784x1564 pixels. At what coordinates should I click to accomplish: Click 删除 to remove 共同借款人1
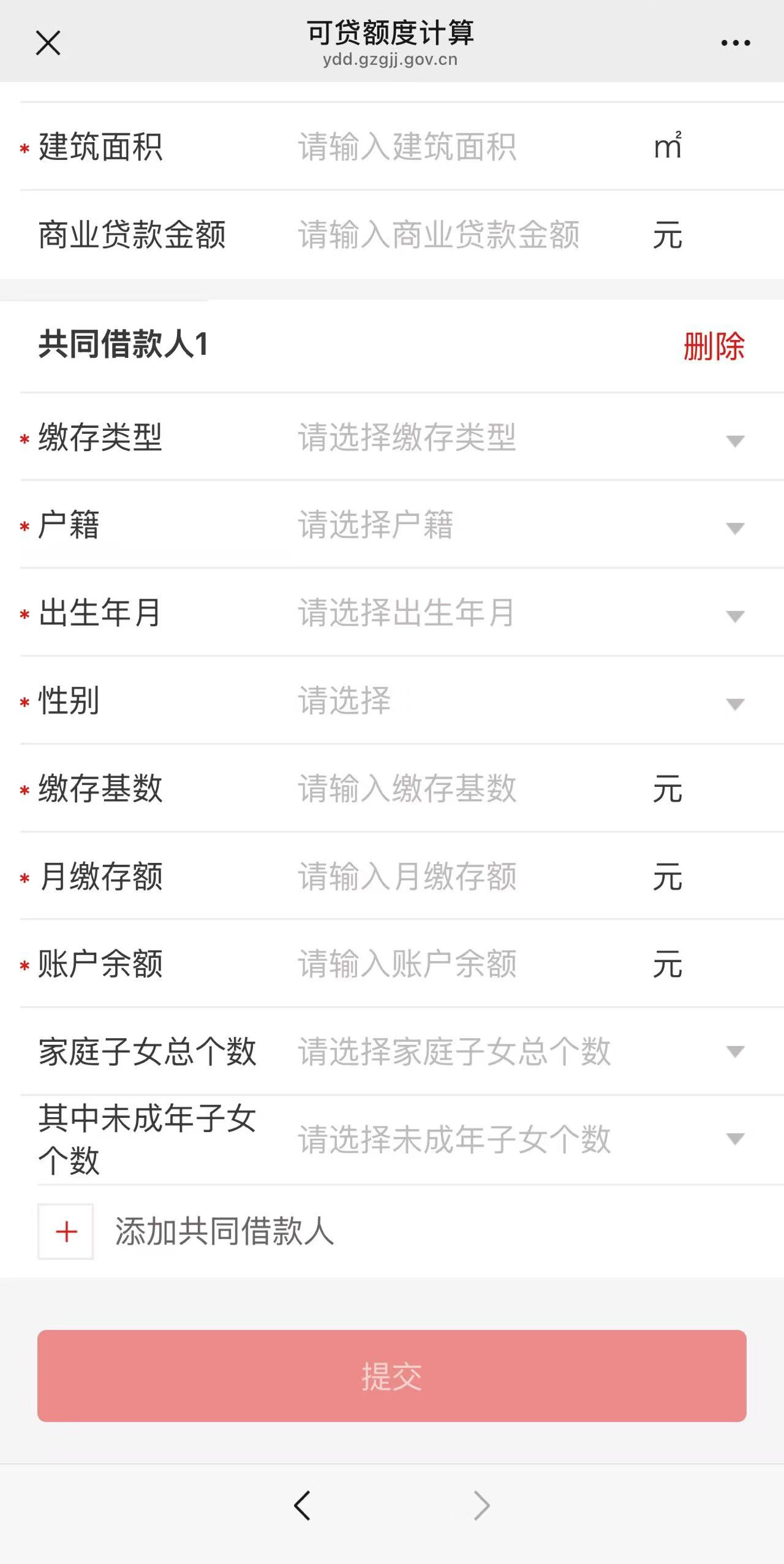click(714, 347)
